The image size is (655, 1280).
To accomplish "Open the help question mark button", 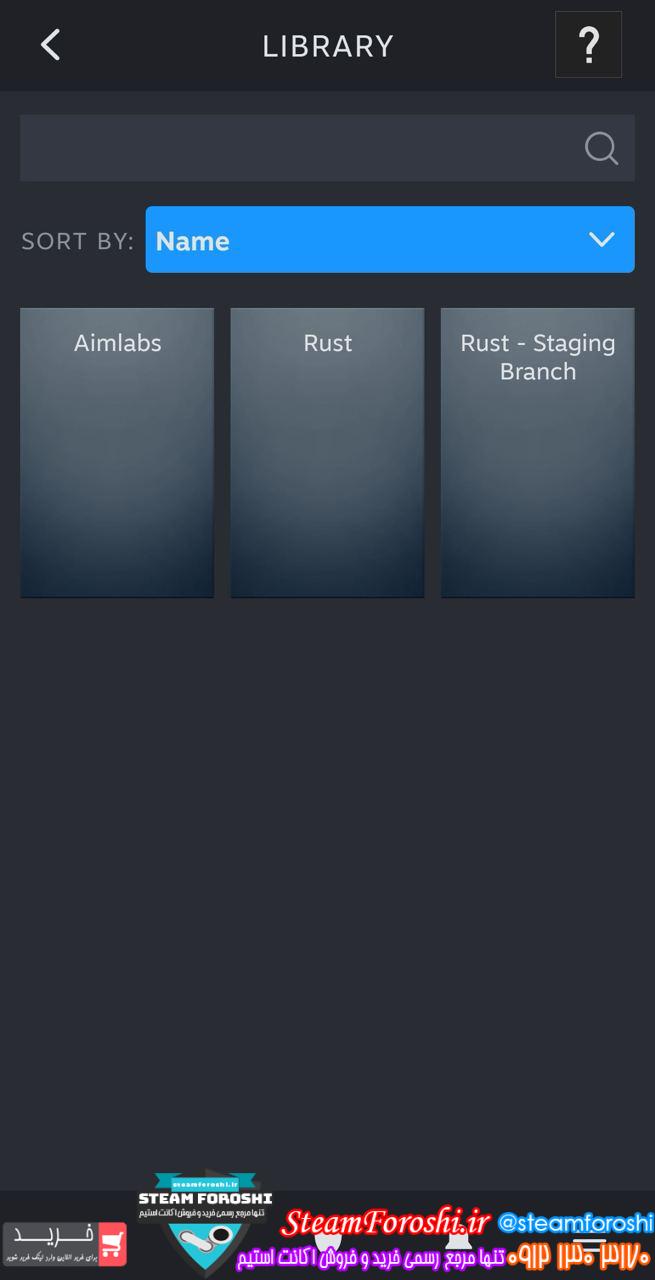I will (x=588, y=45).
